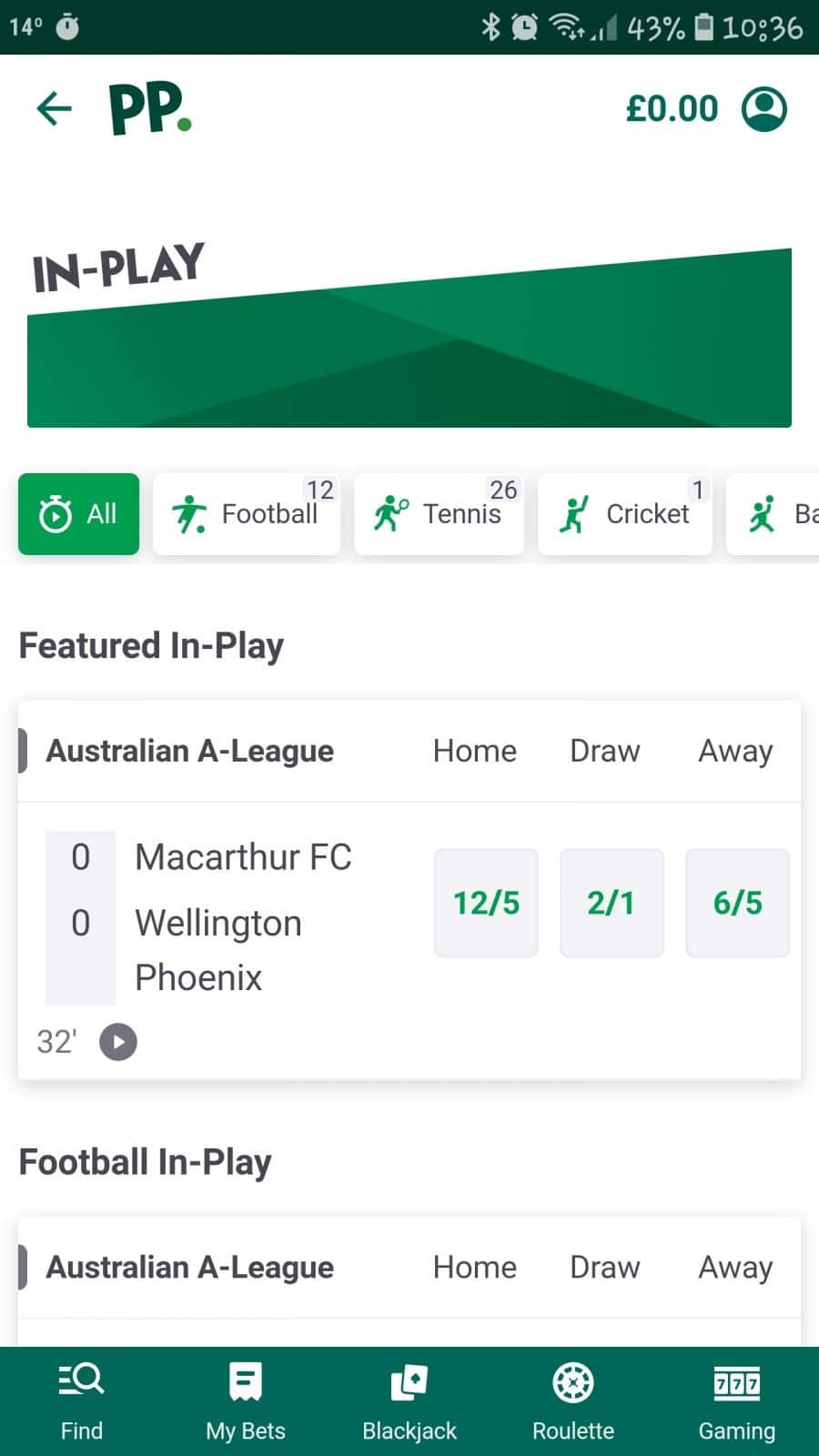Open the Roulette section
This screenshot has height=1456, width=819.
(573, 1401)
